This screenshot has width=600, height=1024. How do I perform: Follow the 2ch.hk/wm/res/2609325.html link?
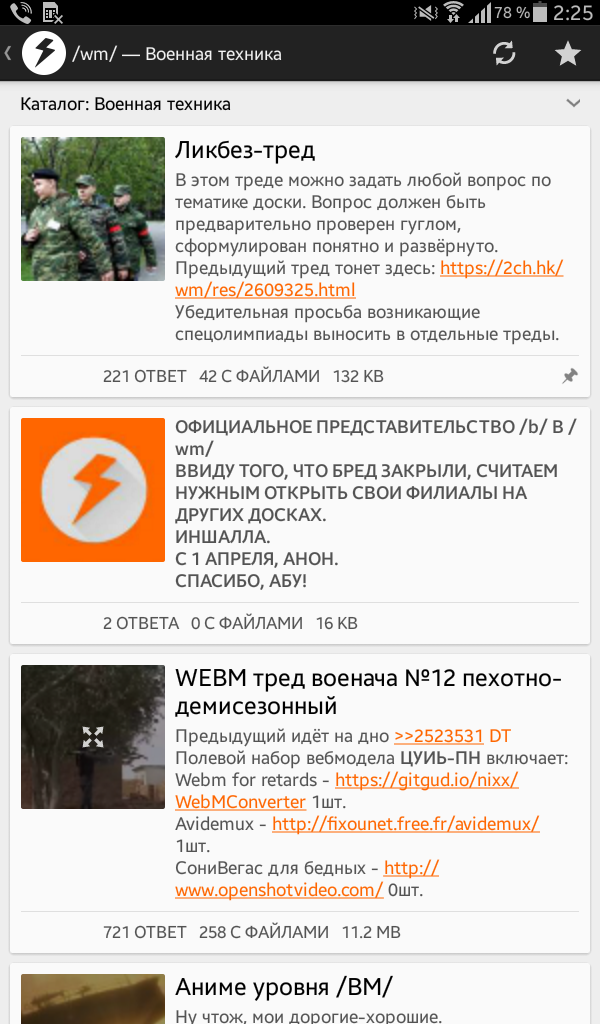pos(500,269)
